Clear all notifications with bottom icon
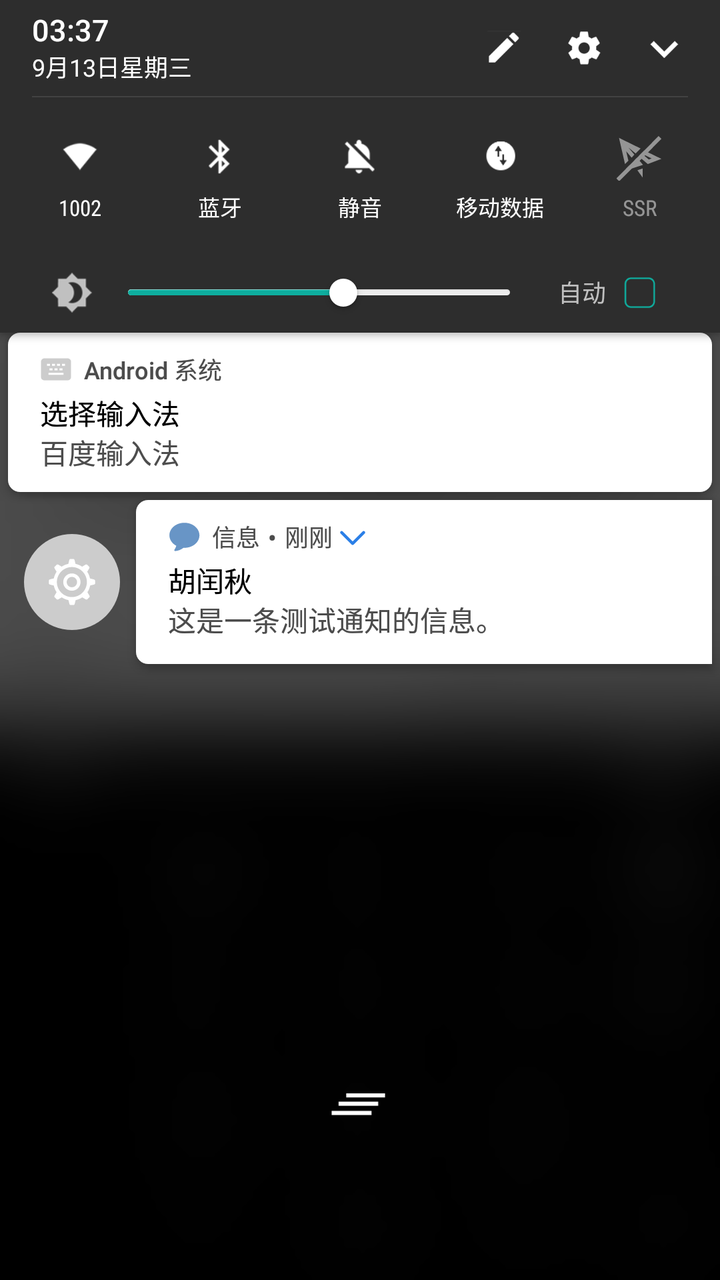 pos(359,1104)
